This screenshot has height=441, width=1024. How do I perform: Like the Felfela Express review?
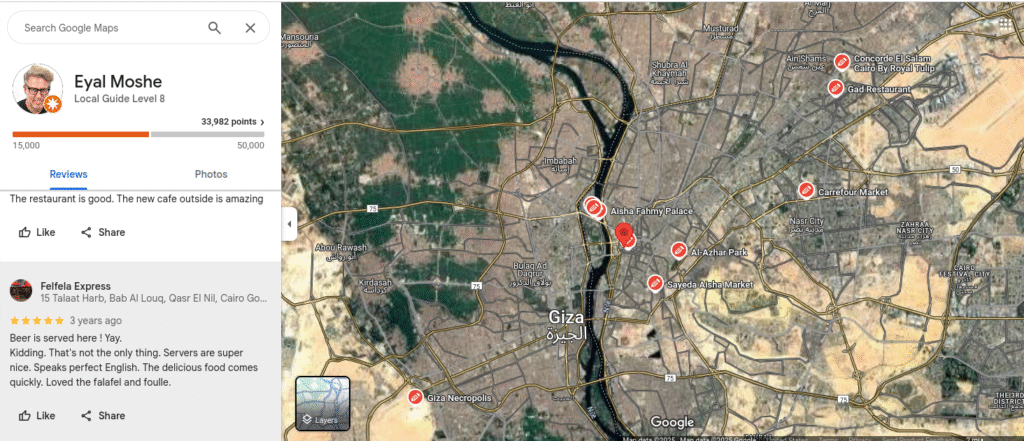[37, 416]
